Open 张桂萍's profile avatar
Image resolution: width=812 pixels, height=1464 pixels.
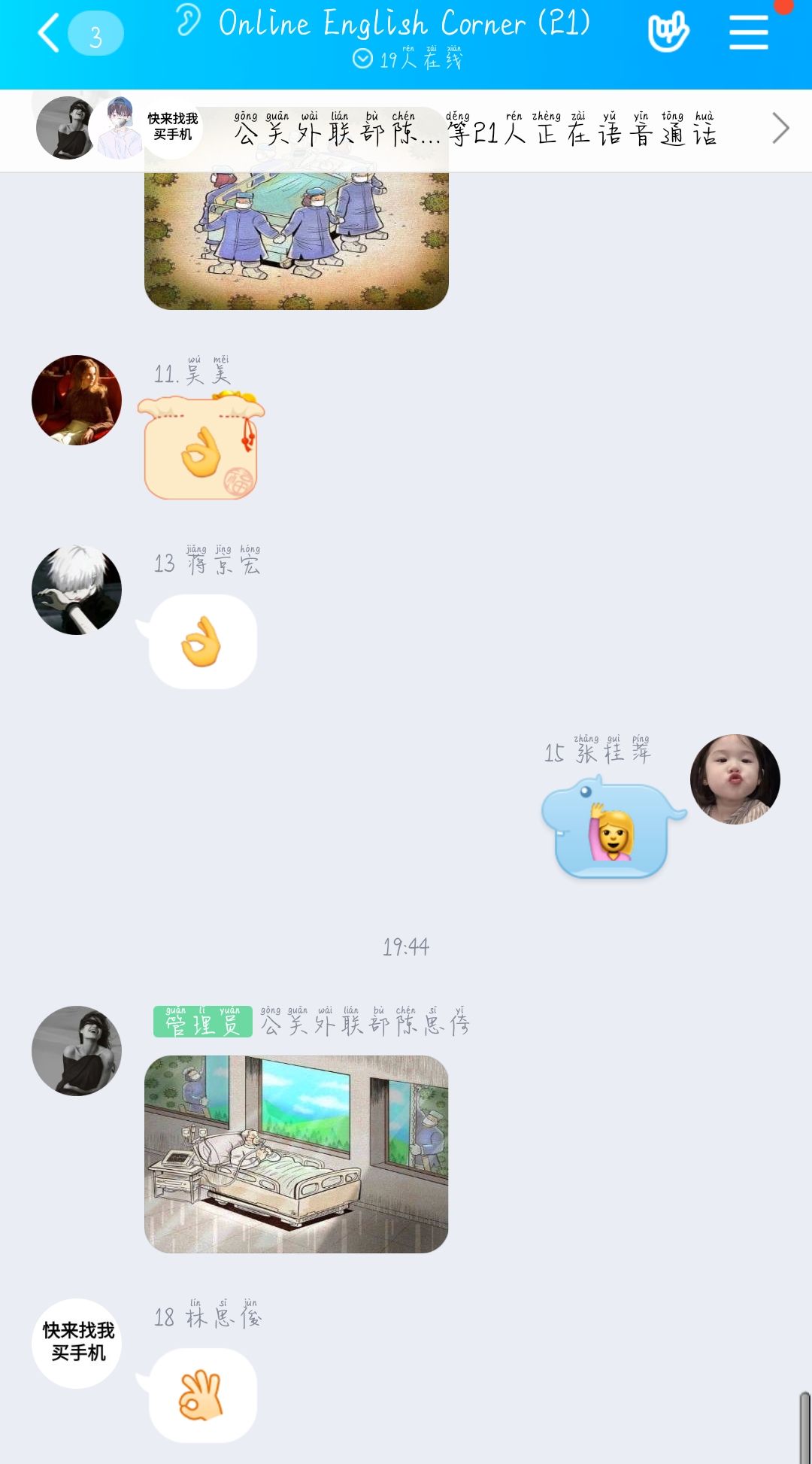coord(735,779)
